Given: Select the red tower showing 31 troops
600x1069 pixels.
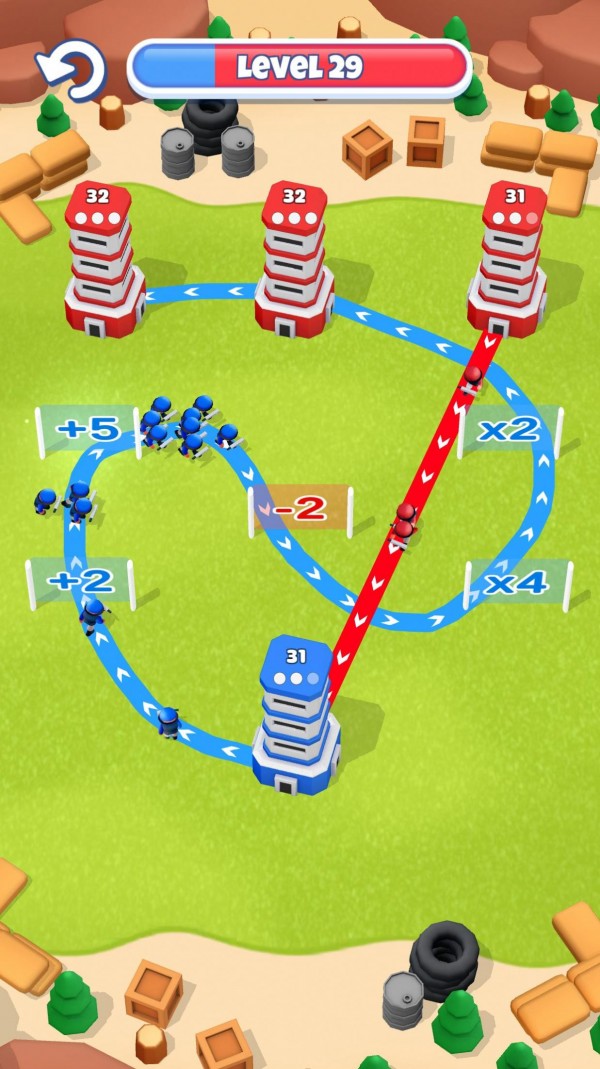Looking at the screenshot, I should (511, 260).
